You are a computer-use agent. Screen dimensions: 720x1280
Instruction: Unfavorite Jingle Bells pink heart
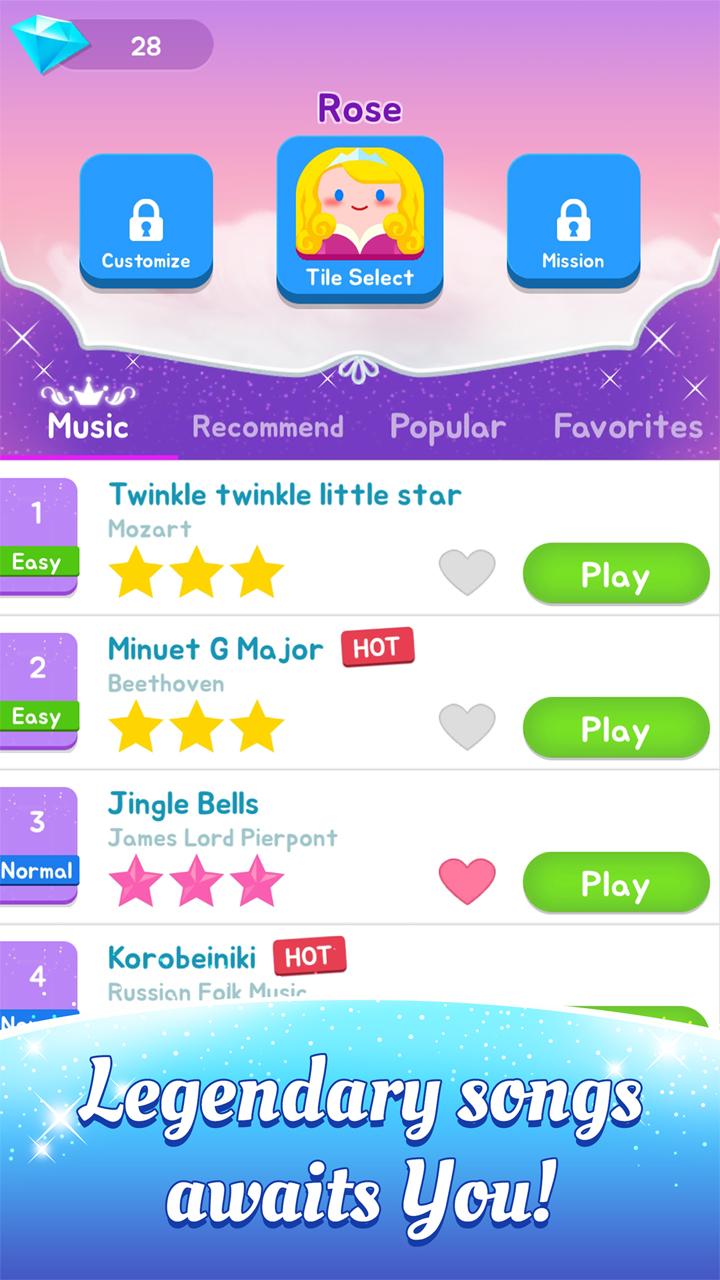[x=467, y=881]
